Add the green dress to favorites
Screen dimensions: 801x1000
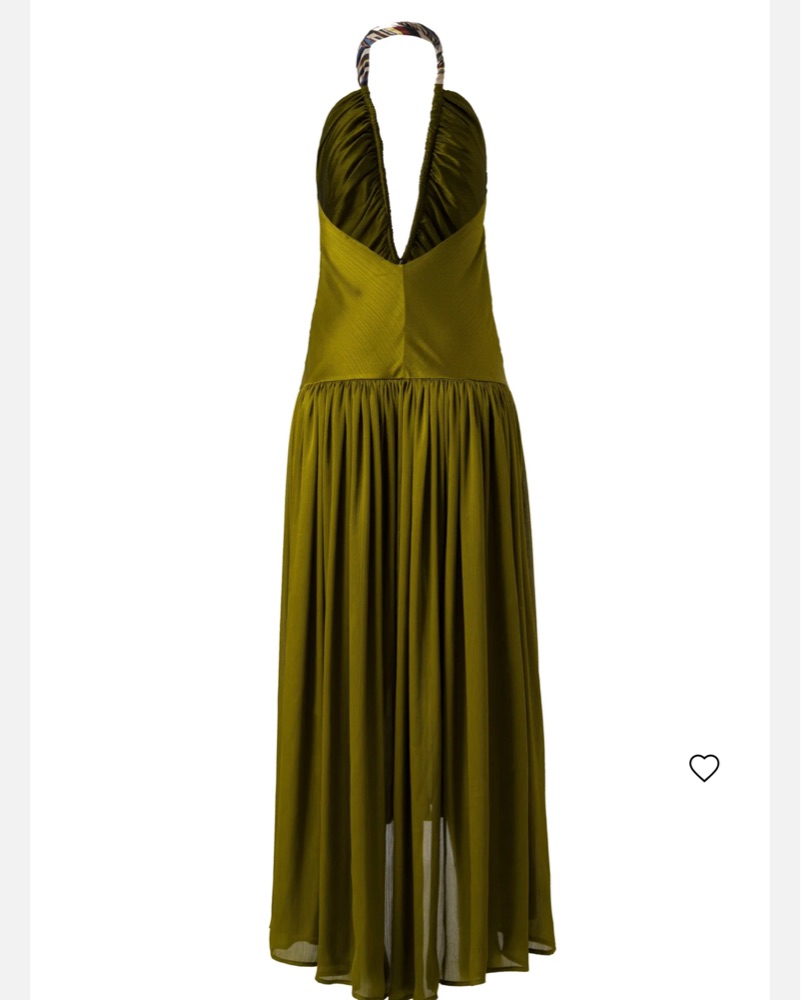[704, 768]
